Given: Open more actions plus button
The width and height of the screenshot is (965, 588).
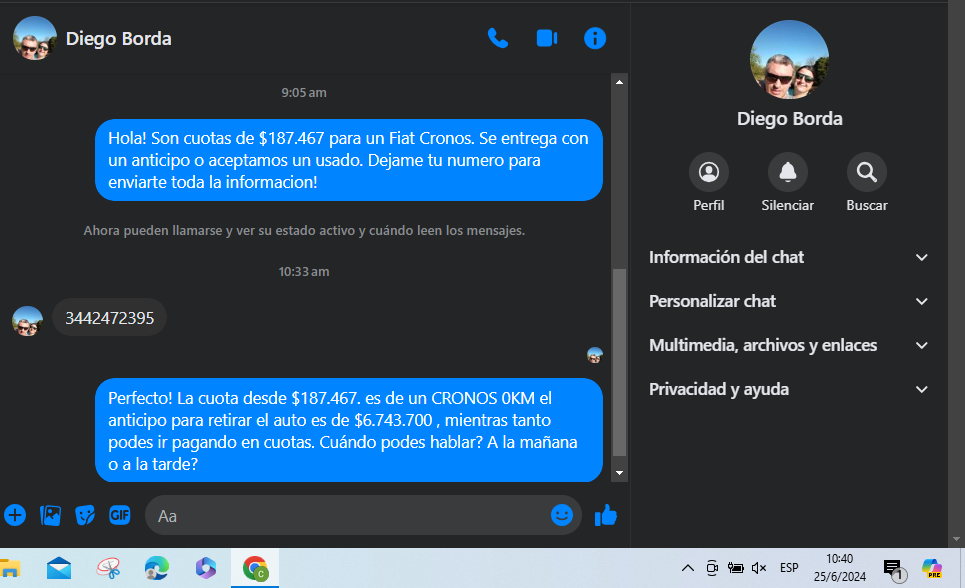Looking at the screenshot, I should click(x=15, y=515).
